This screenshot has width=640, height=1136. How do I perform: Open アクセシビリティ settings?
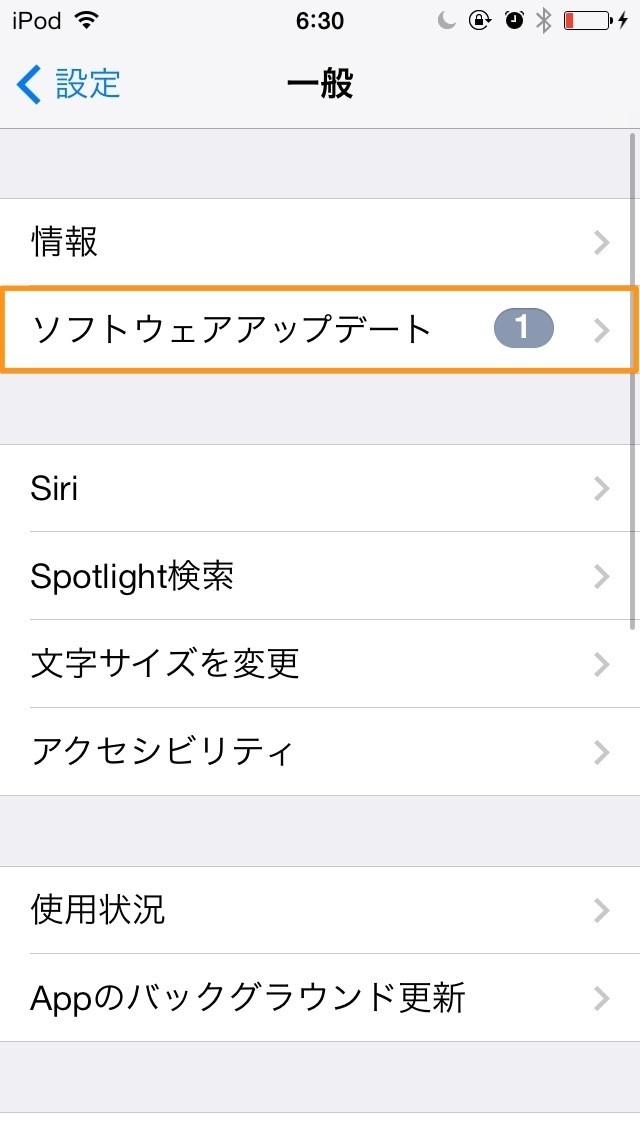click(320, 752)
